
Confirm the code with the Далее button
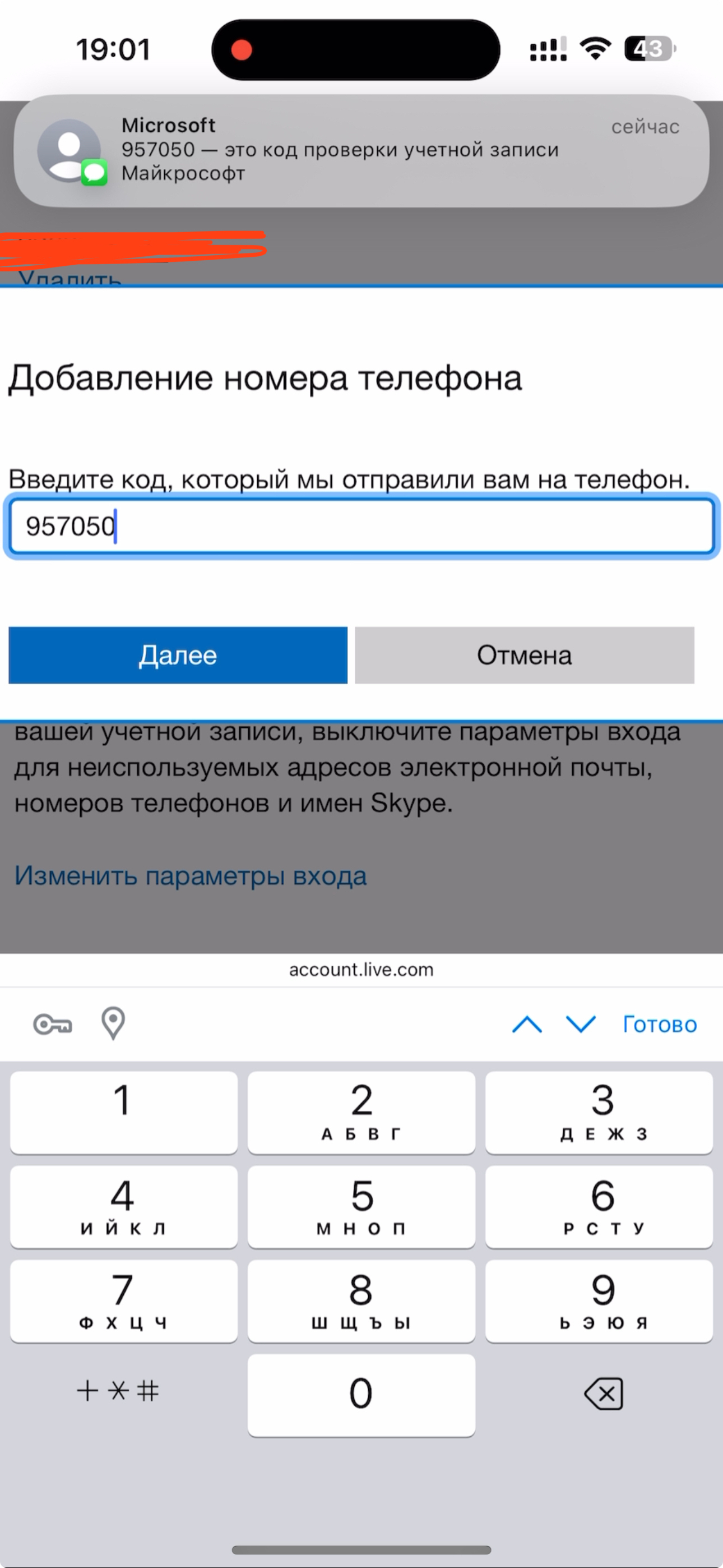click(178, 656)
